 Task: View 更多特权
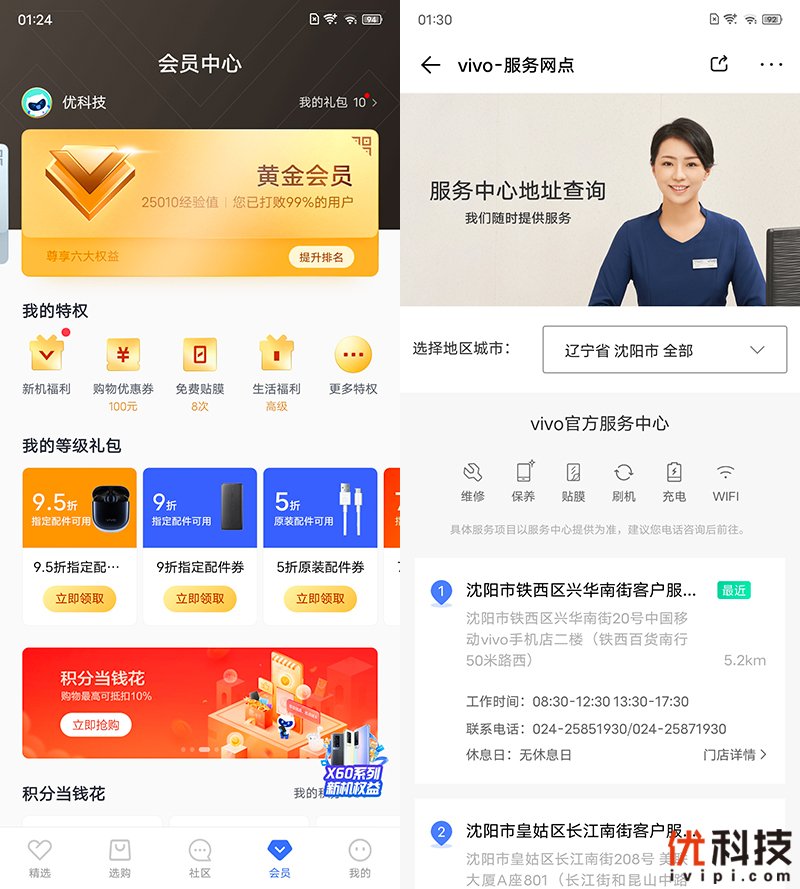(x=353, y=366)
